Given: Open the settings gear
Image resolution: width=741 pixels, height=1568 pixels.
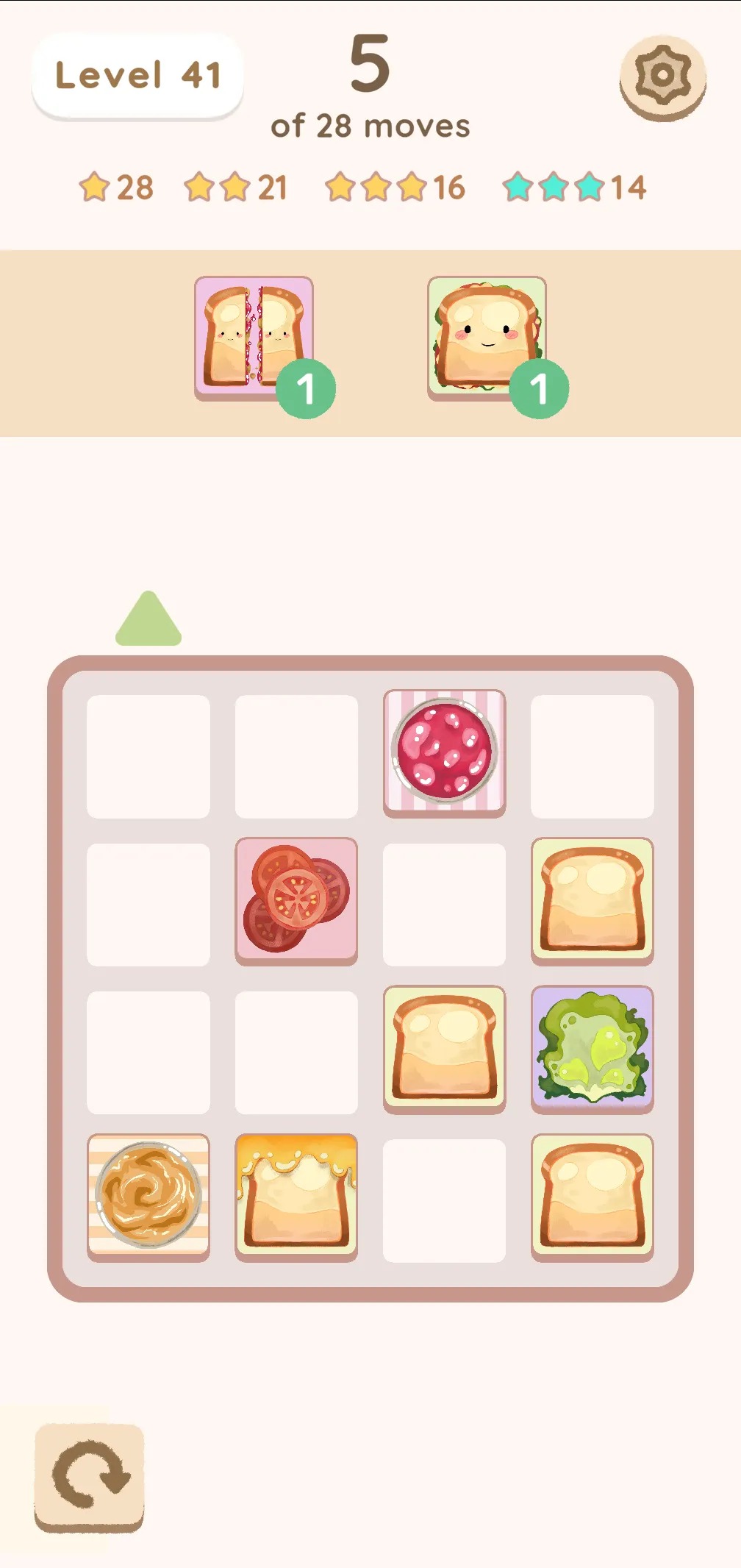Looking at the screenshot, I should [663, 77].
